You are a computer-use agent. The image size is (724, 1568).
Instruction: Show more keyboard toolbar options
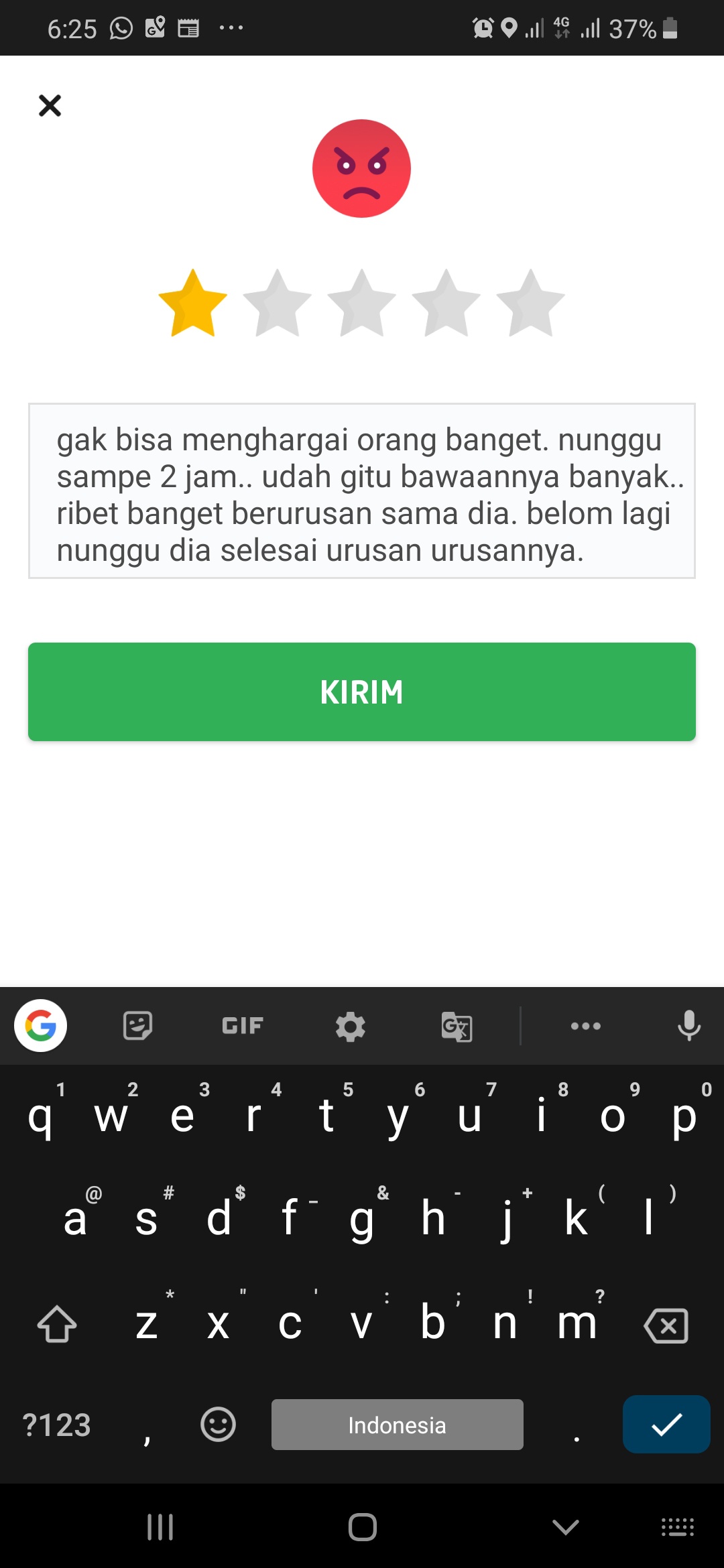(x=585, y=1026)
